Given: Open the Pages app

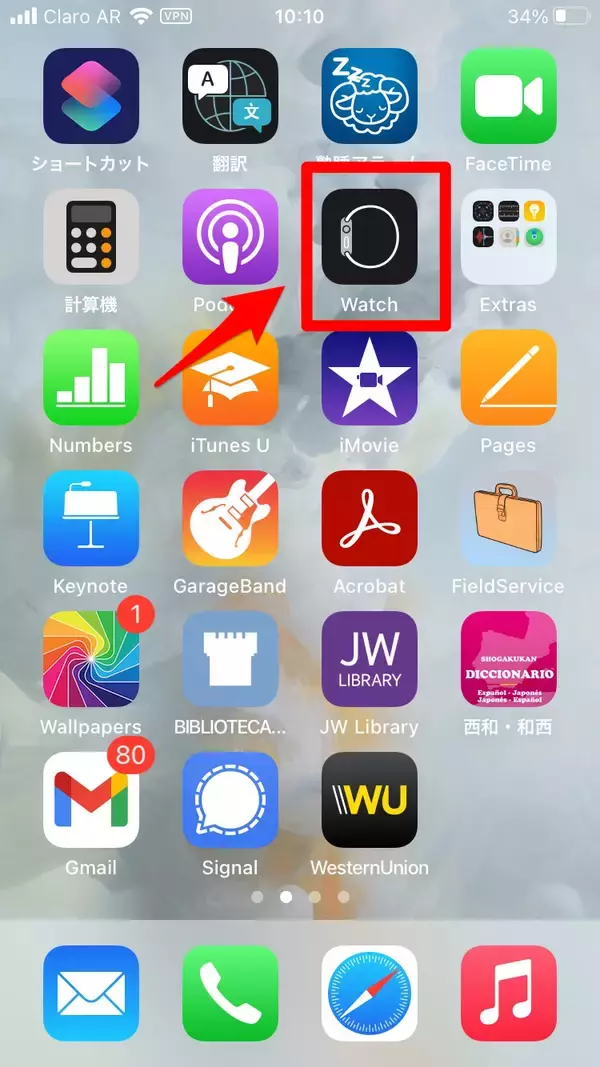Looking at the screenshot, I should [x=508, y=377].
